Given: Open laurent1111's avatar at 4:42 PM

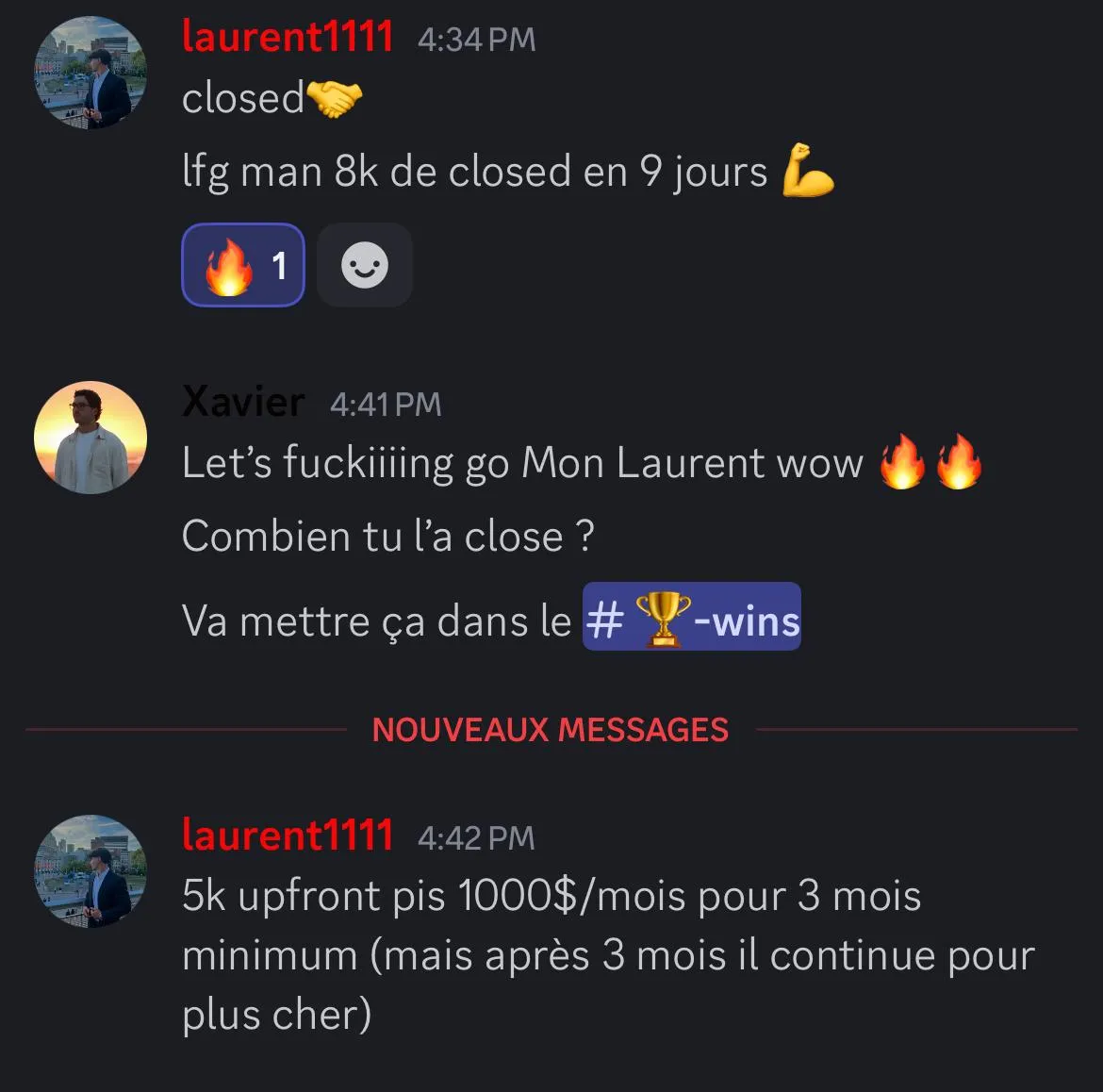Looking at the screenshot, I should pos(91,870).
